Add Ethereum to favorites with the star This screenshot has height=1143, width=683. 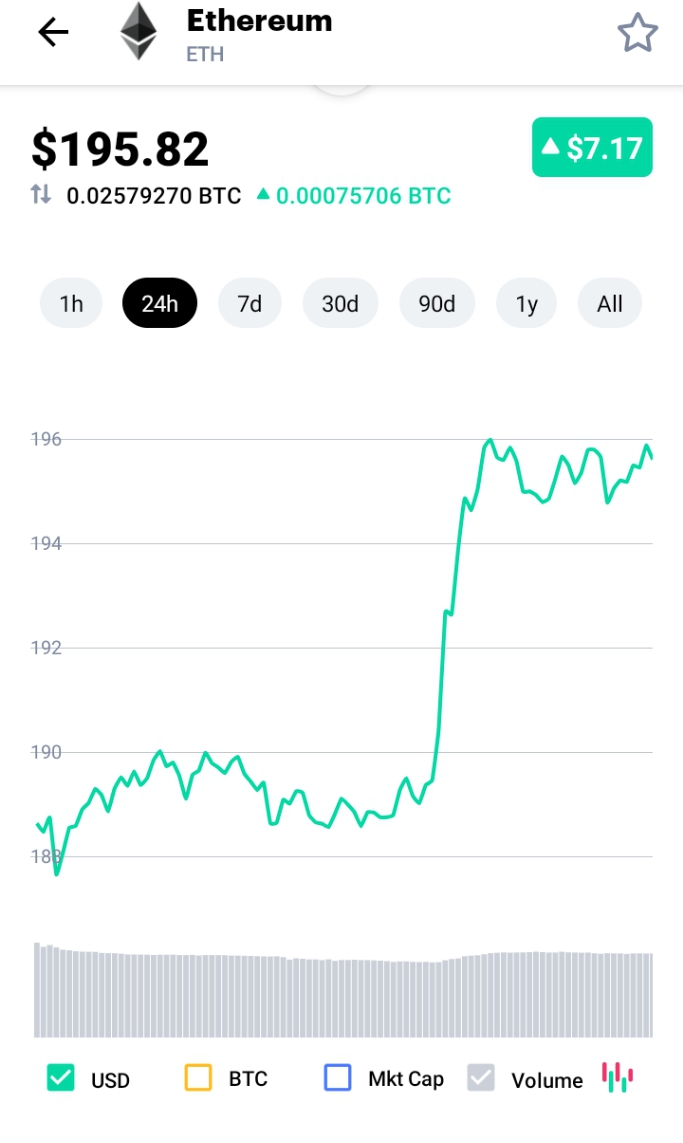click(x=637, y=34)
